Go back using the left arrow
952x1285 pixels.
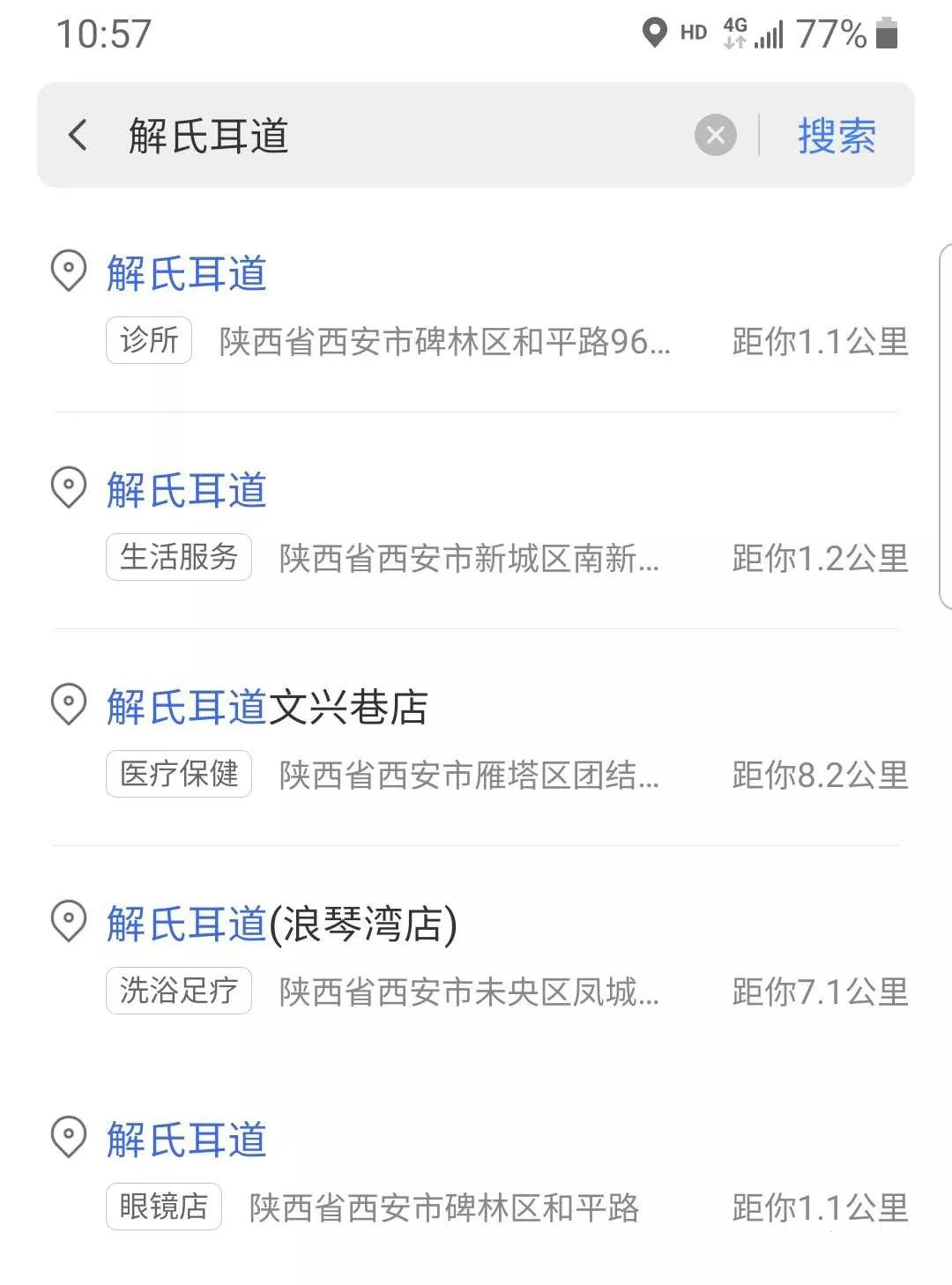tap(78, 136)
